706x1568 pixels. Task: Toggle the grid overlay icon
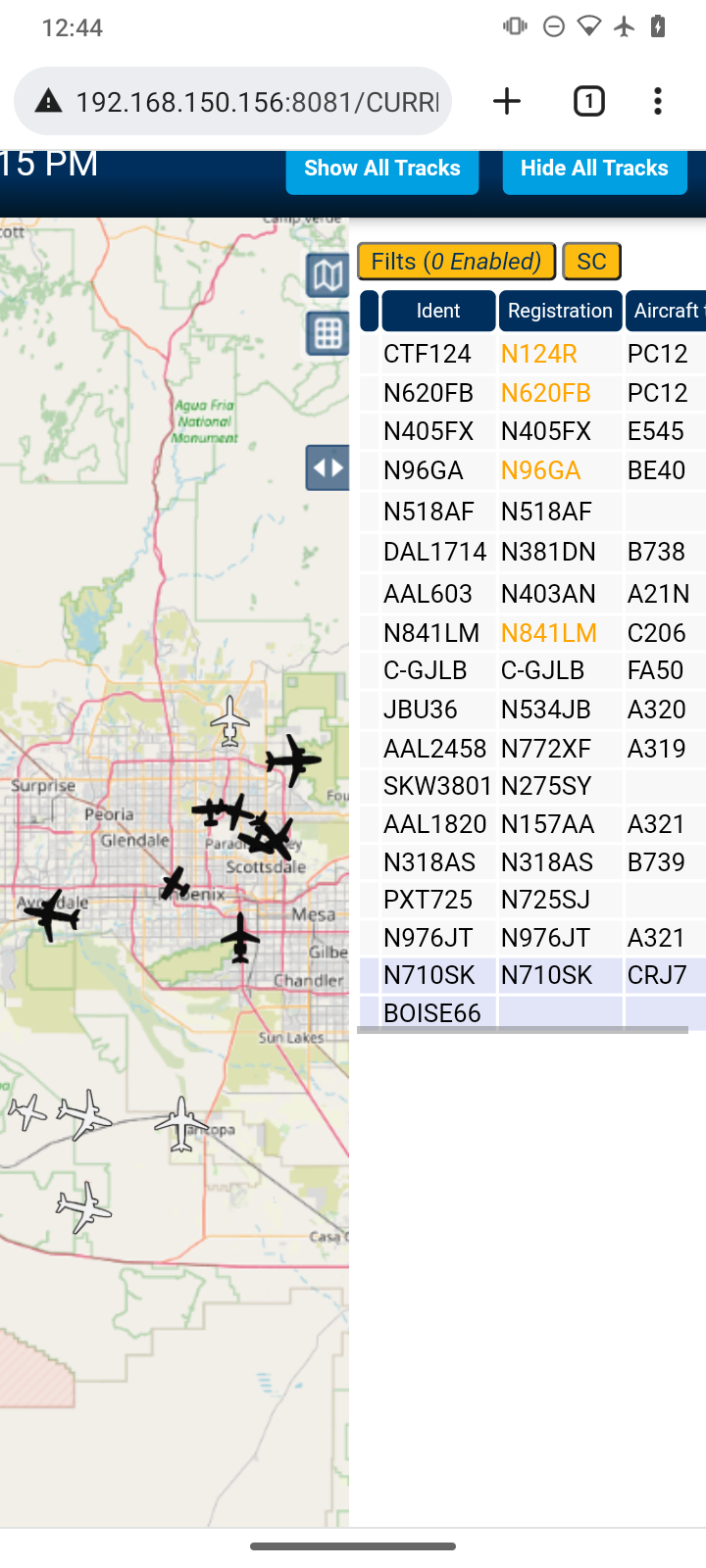tap(328, 333)
